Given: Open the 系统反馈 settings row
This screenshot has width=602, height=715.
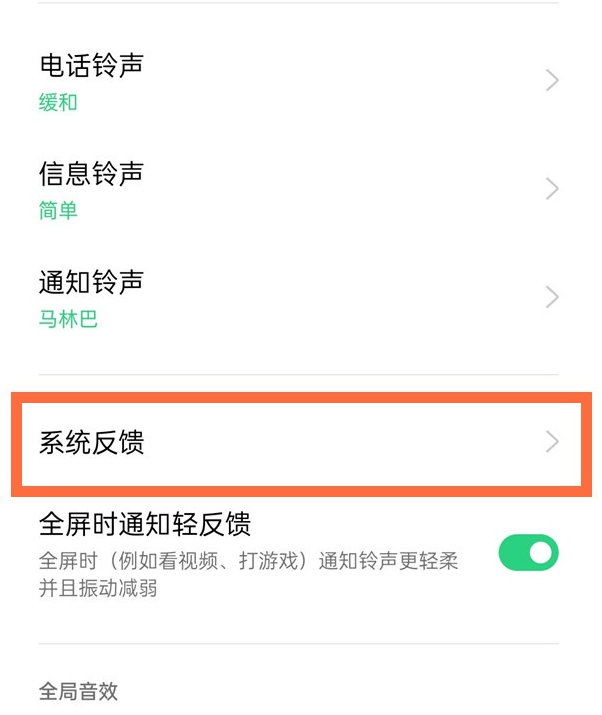Looking at the screenshot, I should (x=298, y=443).
